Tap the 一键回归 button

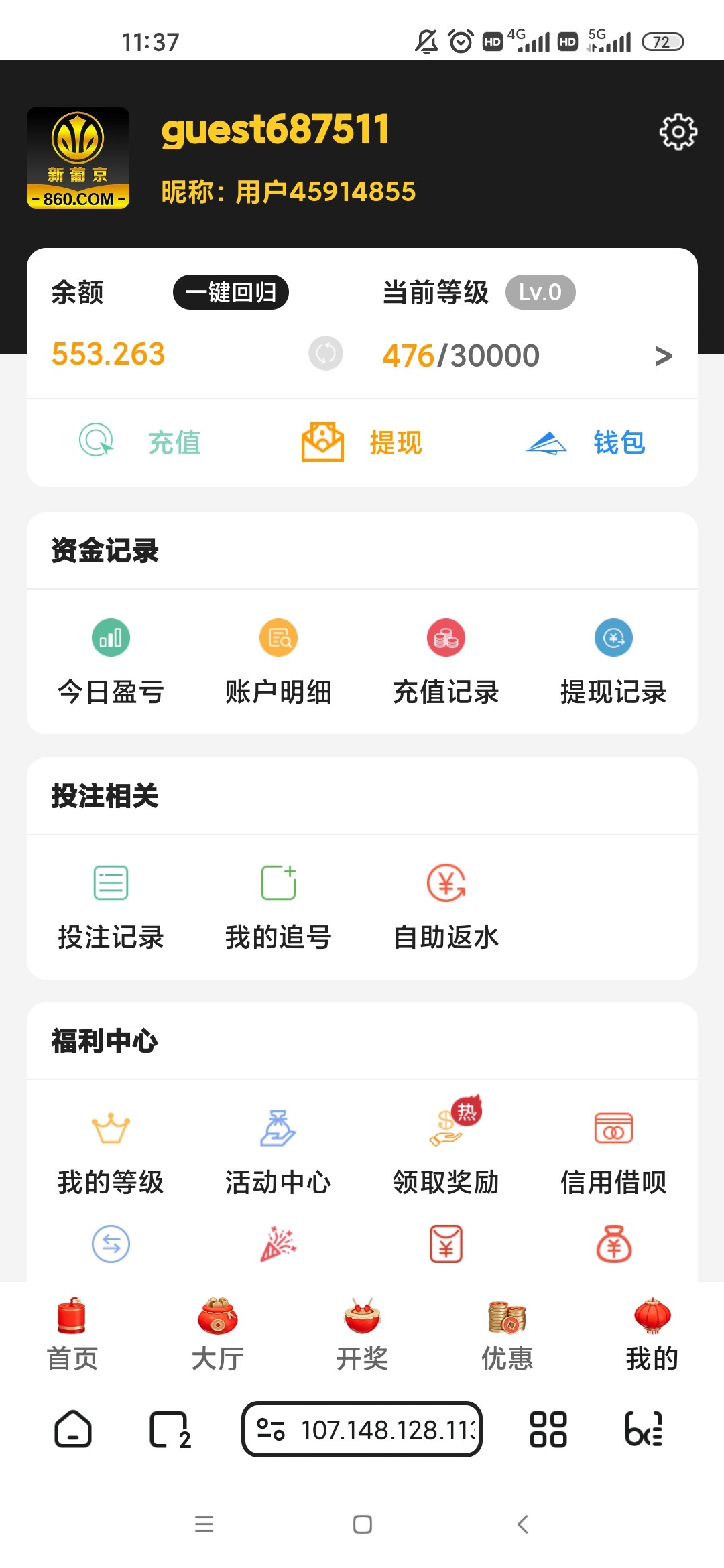tap(231, 292)
